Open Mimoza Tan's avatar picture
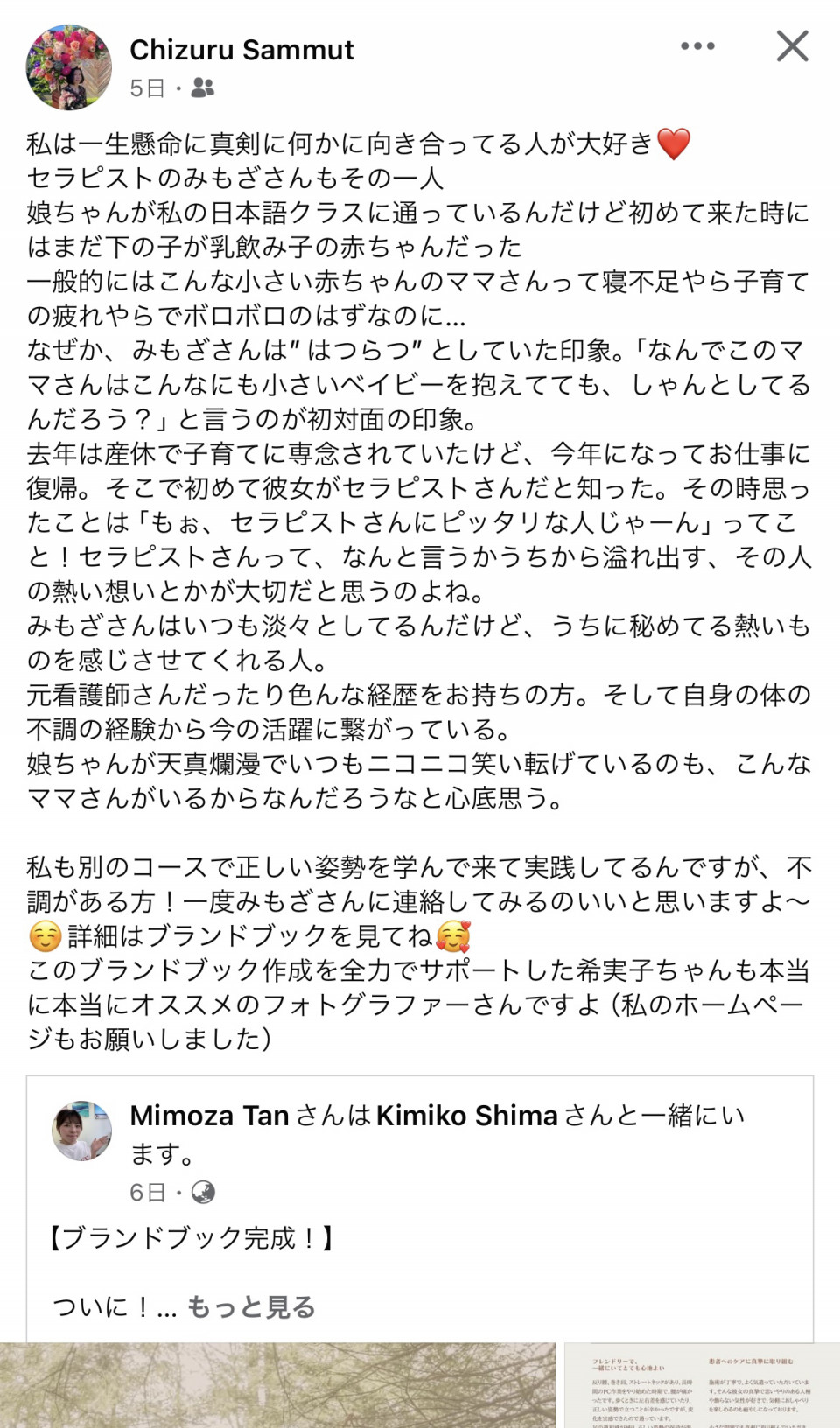The width and height of the screenshot is (840, 1428). (x=81, y=1130)
